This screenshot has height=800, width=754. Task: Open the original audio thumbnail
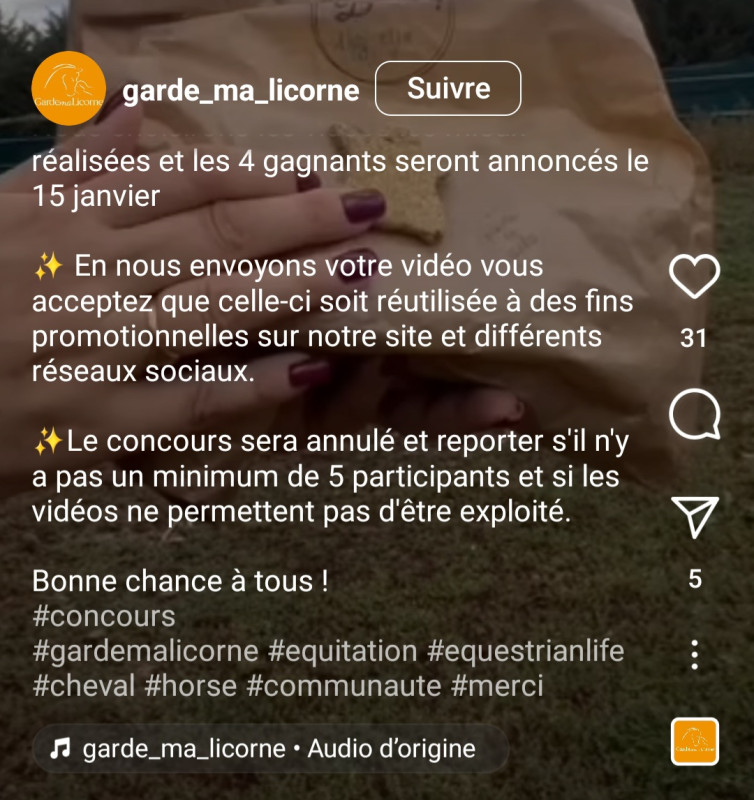694,741
